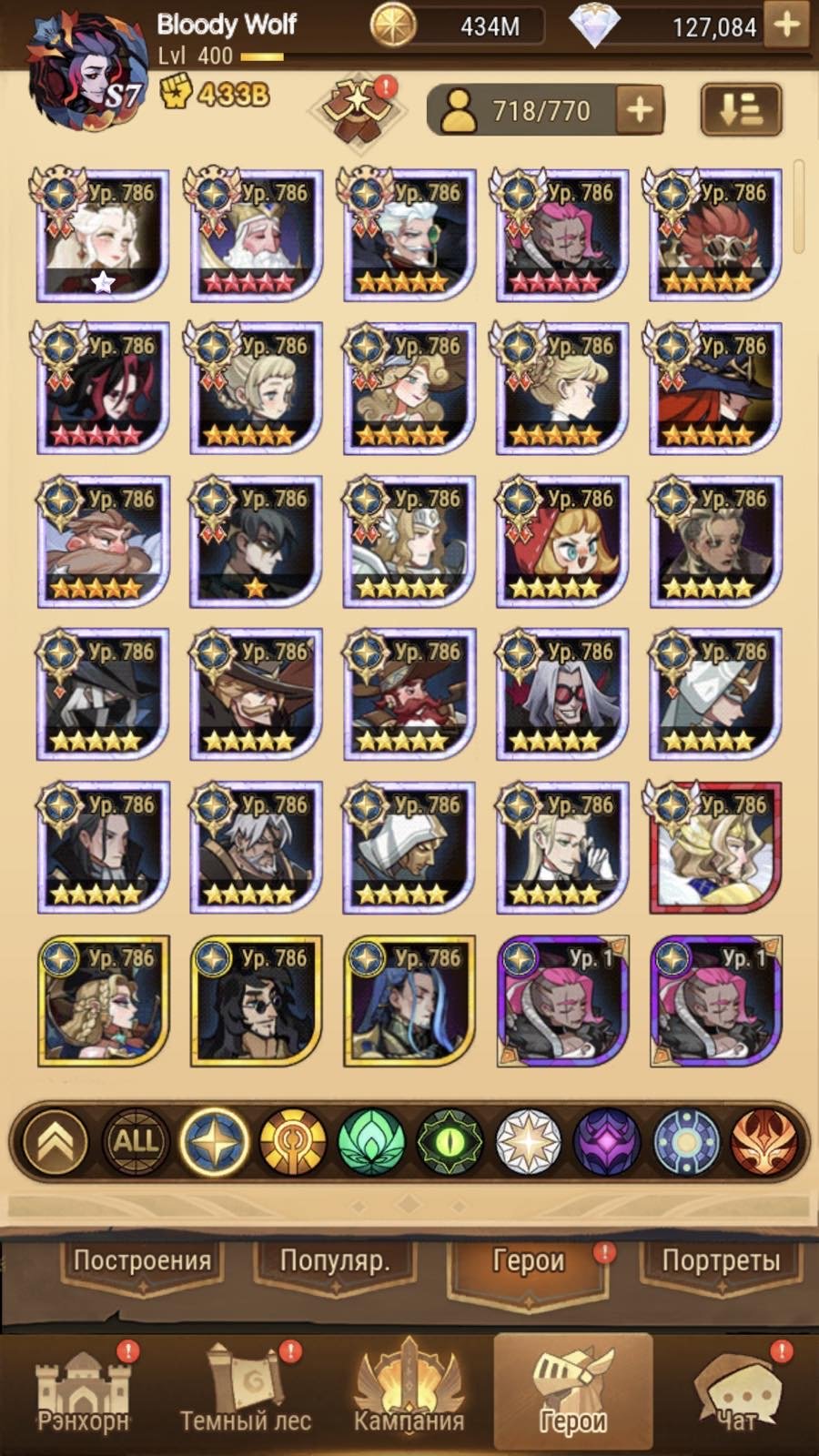Filter heroes by green leaf faction

pyautogui.click(x=370, y=1141)
